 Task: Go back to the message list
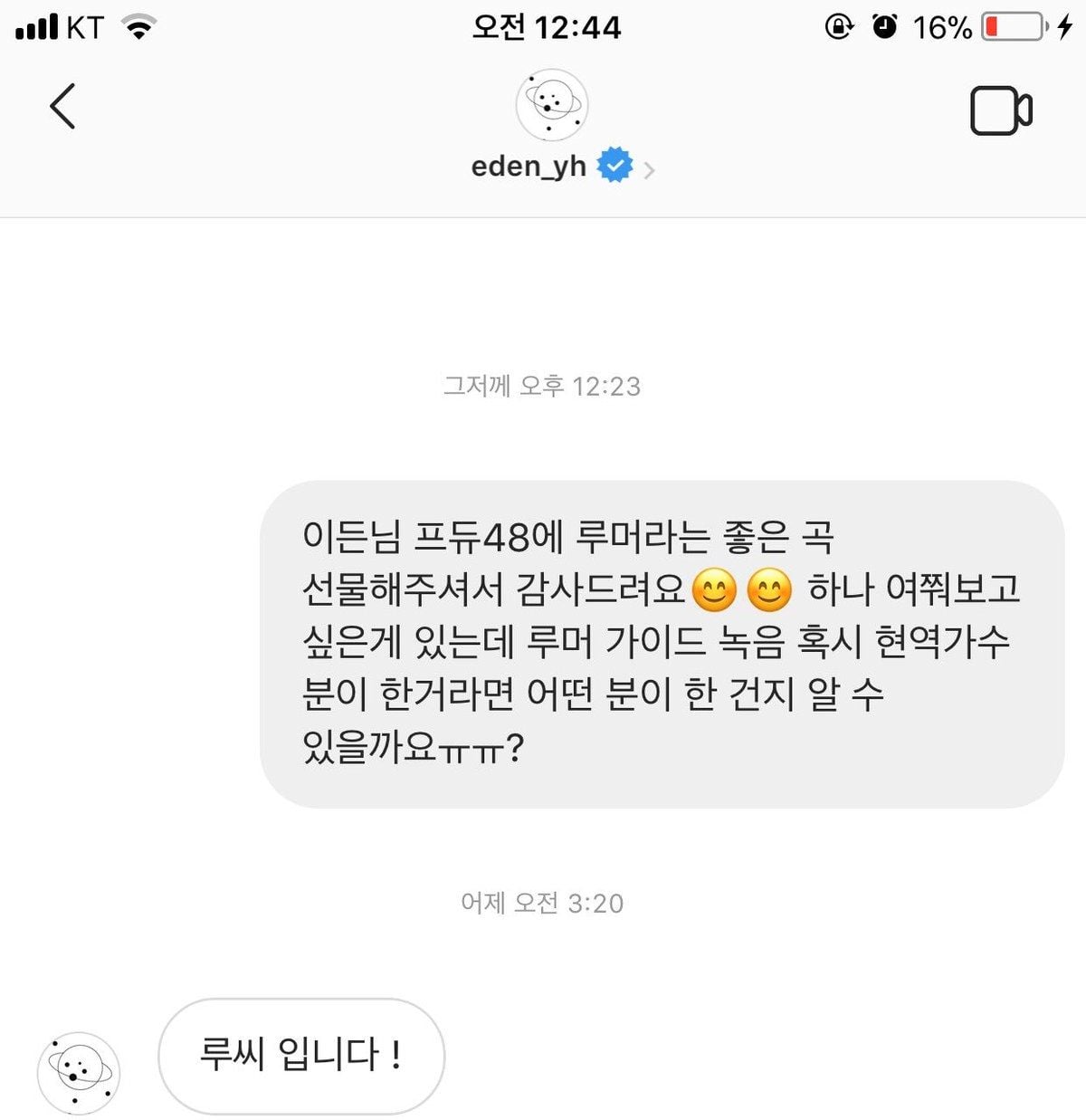pos(62,107)
